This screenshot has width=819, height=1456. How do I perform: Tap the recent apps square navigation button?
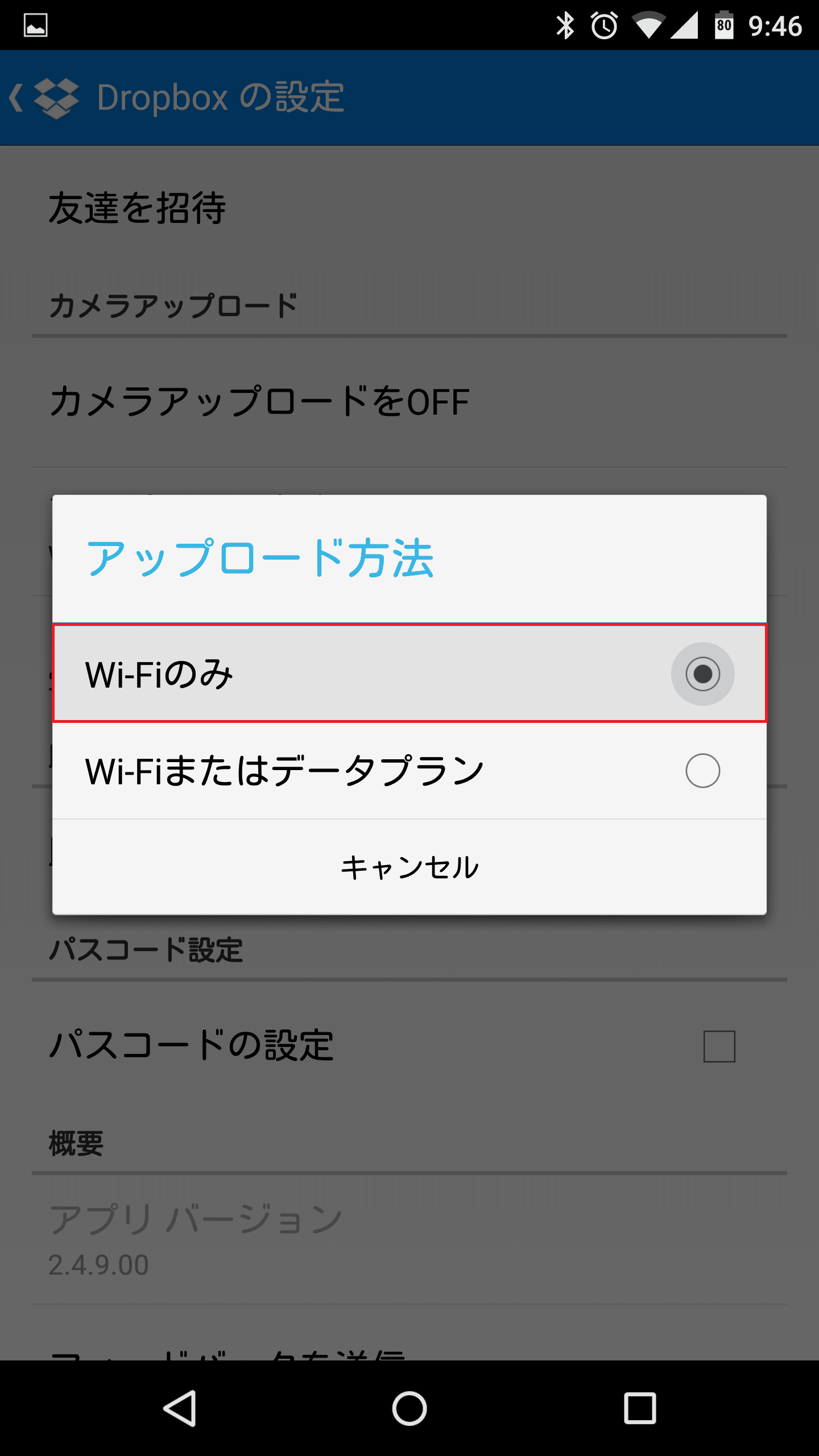tap(640, 1408)
